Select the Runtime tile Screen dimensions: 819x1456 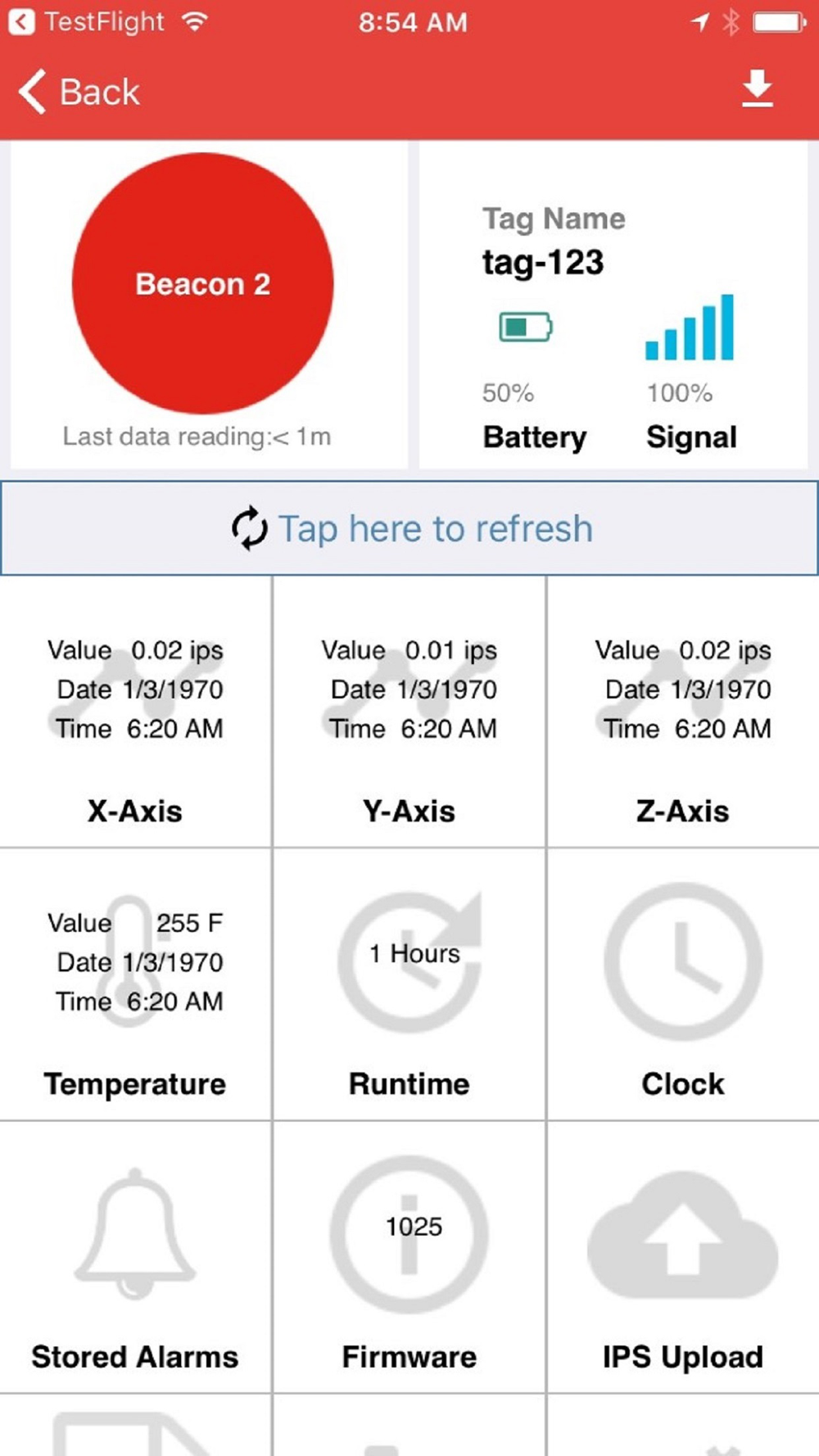click(409, 984)
